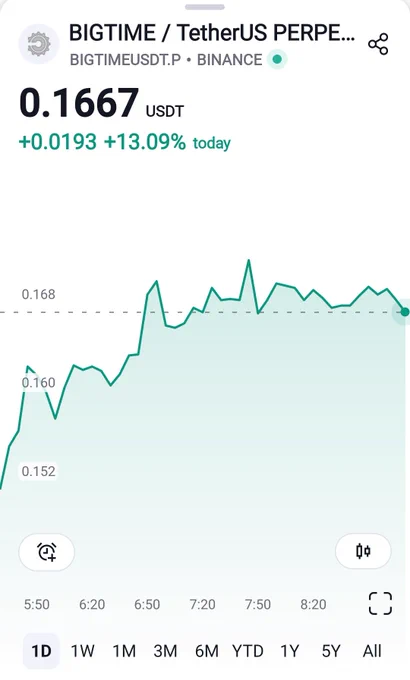This screenshot has width=410, height=680.
Task: Show the YTD range
Action: pos(248,651)
